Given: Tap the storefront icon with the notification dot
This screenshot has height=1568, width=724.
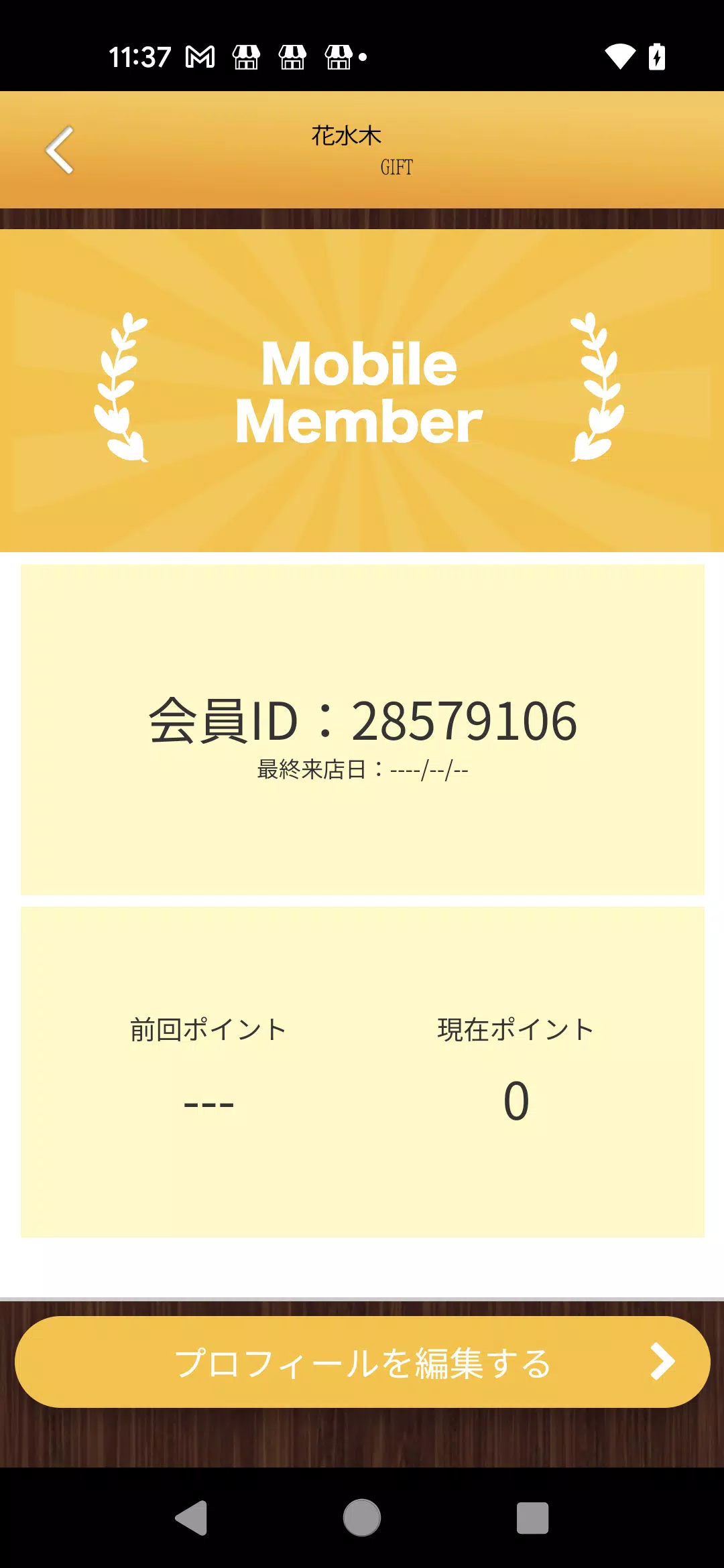Looking at the screenshot, I should 339,58.
